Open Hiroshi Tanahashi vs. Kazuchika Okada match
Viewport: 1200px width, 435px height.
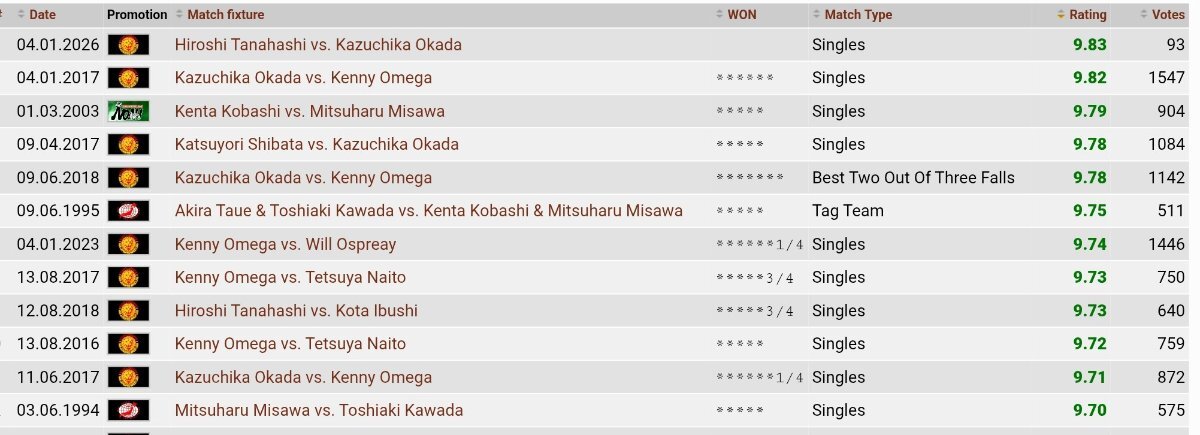tap(318, 45)
